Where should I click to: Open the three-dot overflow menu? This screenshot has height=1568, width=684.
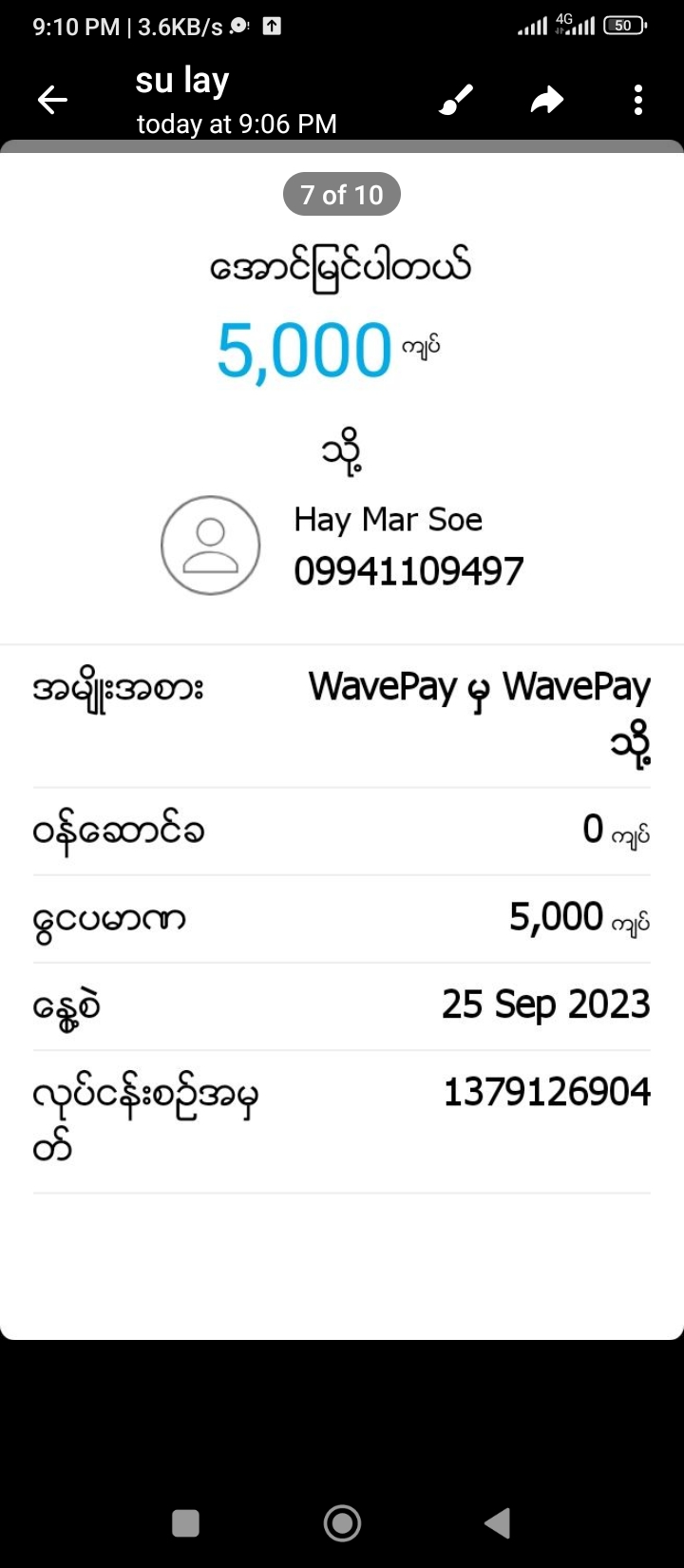[638, 100]
